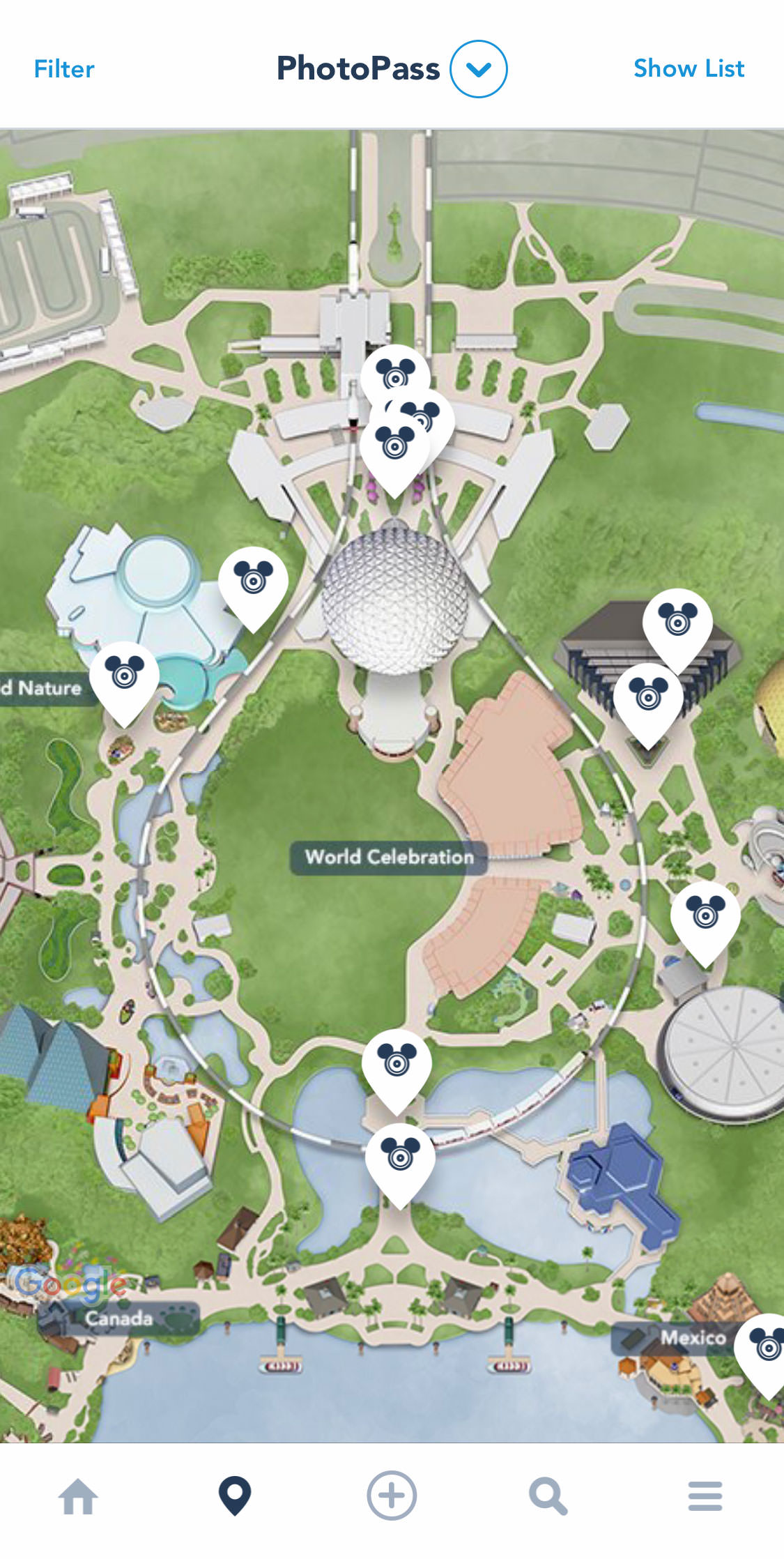Select PhotoPass pin above the round white building
Viewport: 784px width, 1559px height.
pyautogui.click(x=705, y=922)
